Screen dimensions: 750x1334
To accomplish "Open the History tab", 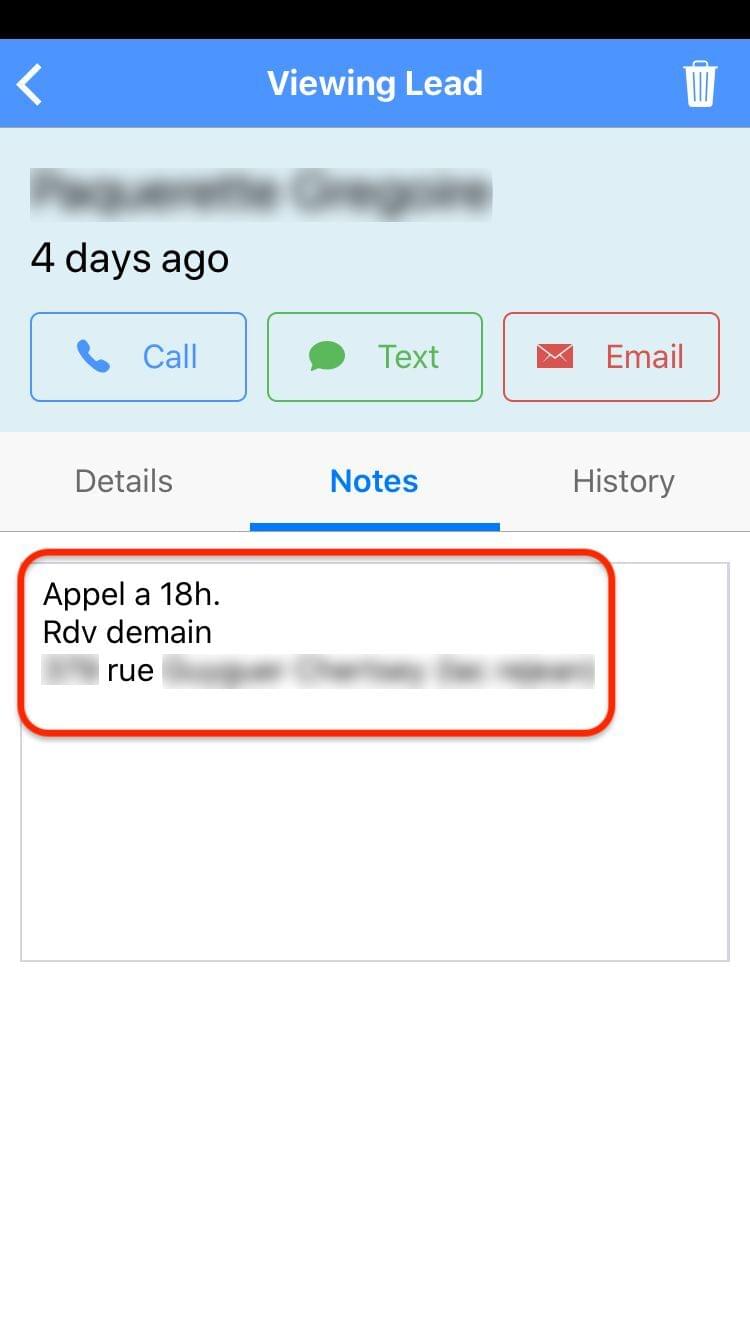I will (624, 481).
